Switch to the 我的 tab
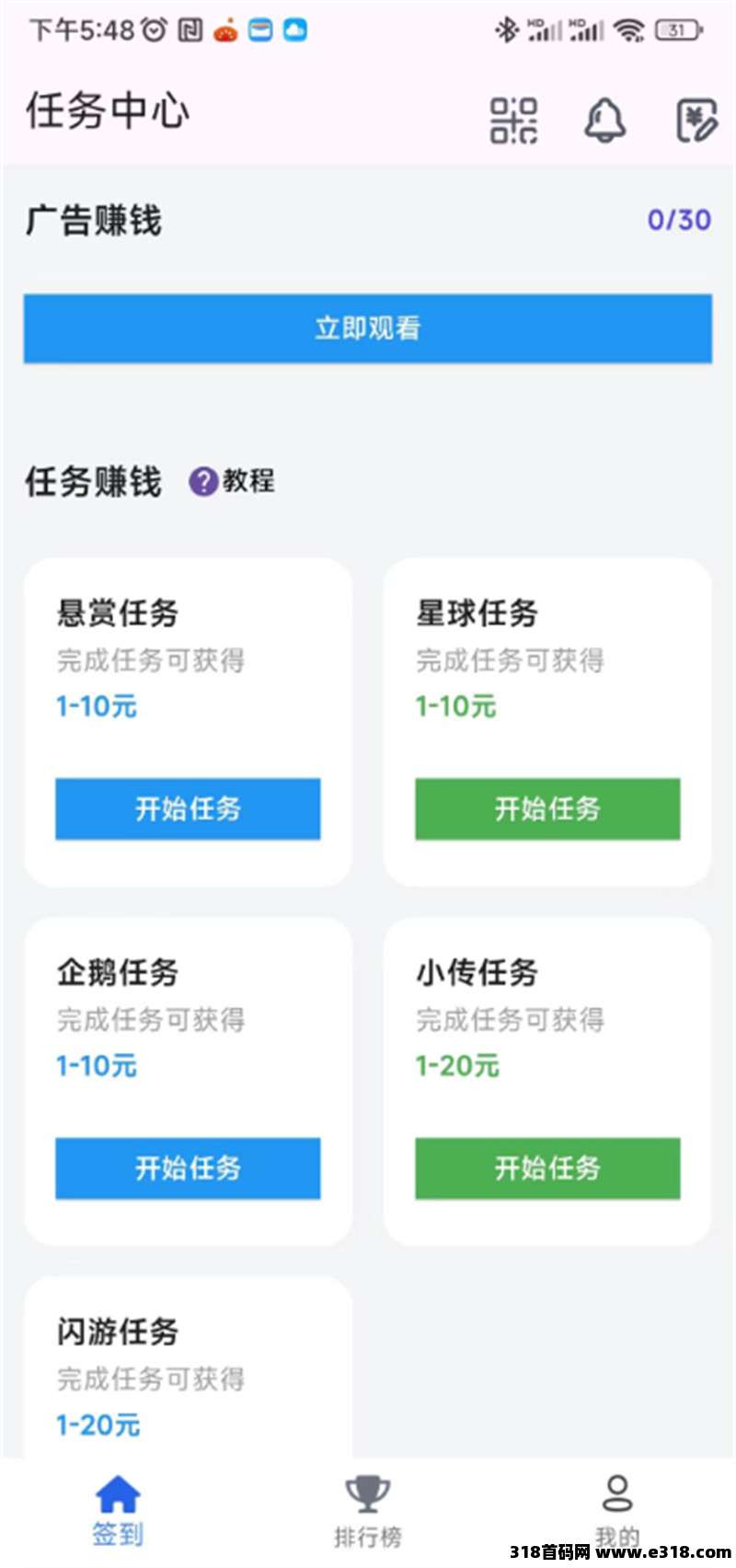Screen dimensions: 736x1568 point(616,1510)
